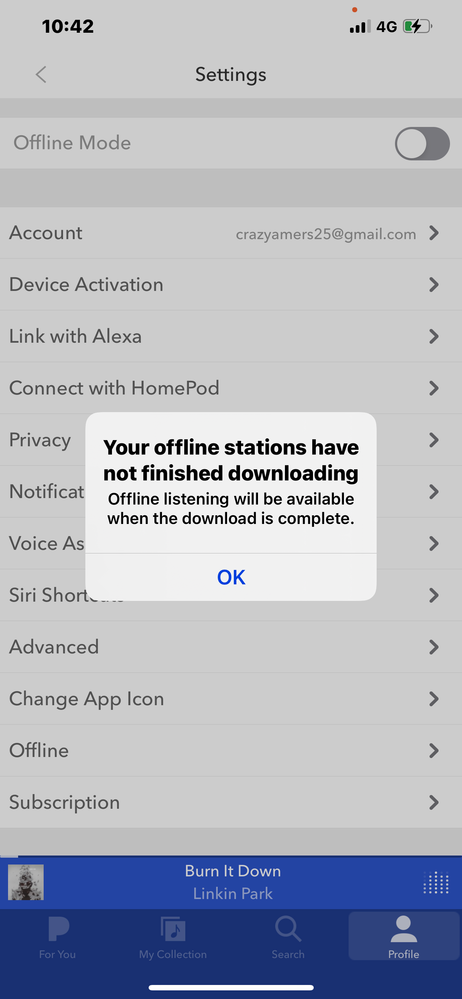
Task: Go back from Settings
Action: [41, 75]
